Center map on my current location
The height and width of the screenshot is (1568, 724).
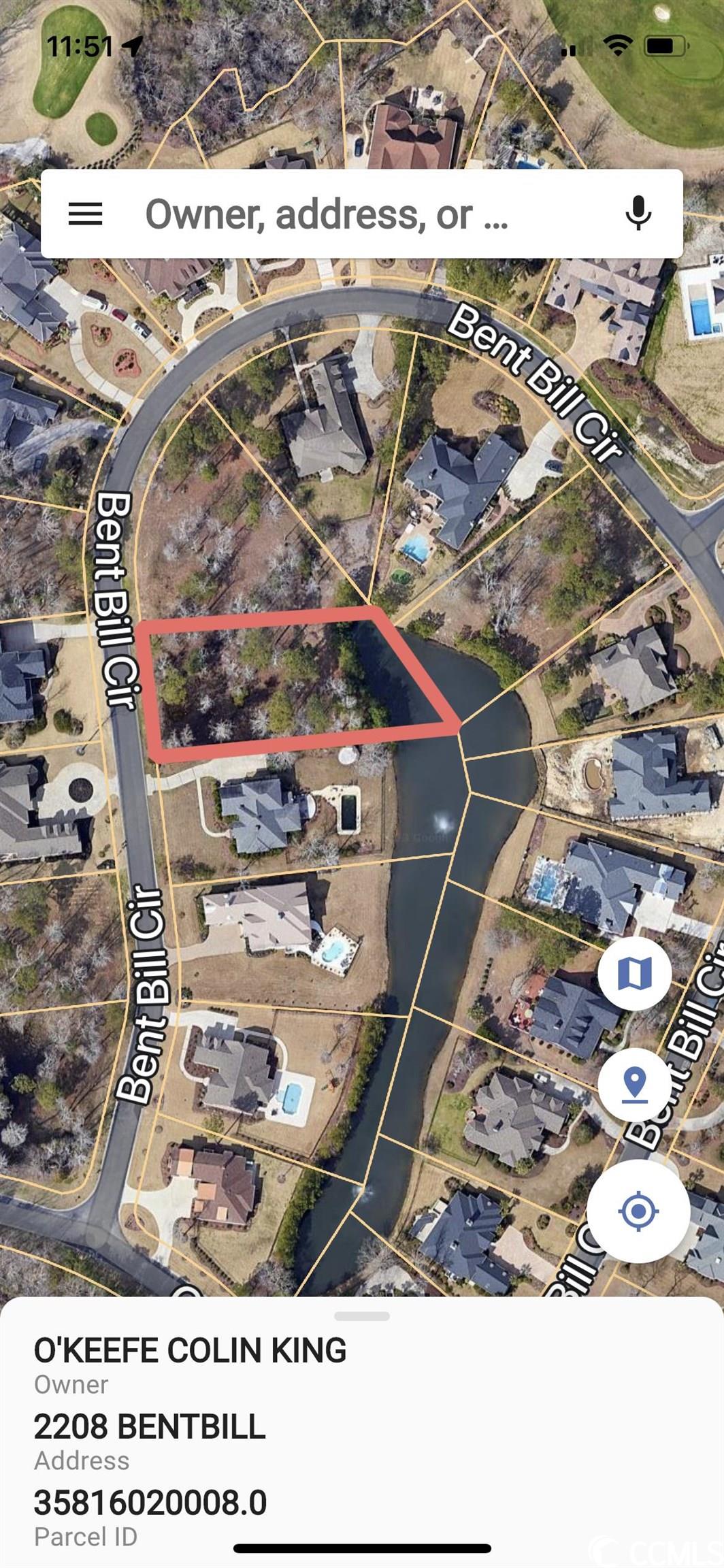point(638,1211)
